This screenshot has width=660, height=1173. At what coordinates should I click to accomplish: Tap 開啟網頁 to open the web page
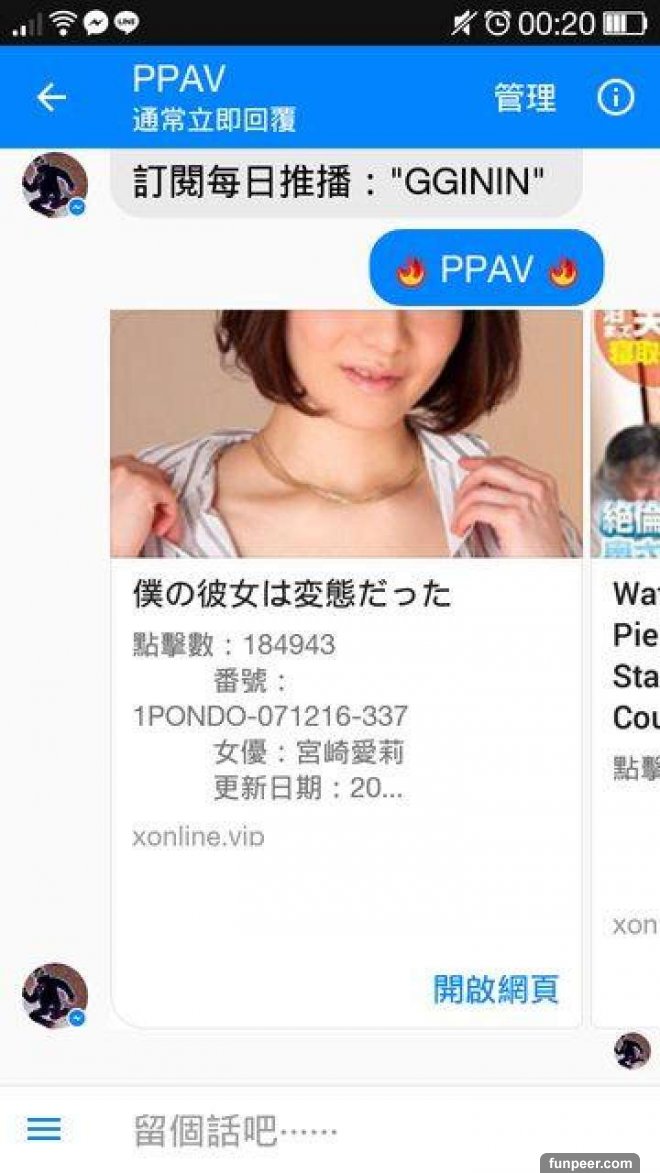tap(495, 989)
